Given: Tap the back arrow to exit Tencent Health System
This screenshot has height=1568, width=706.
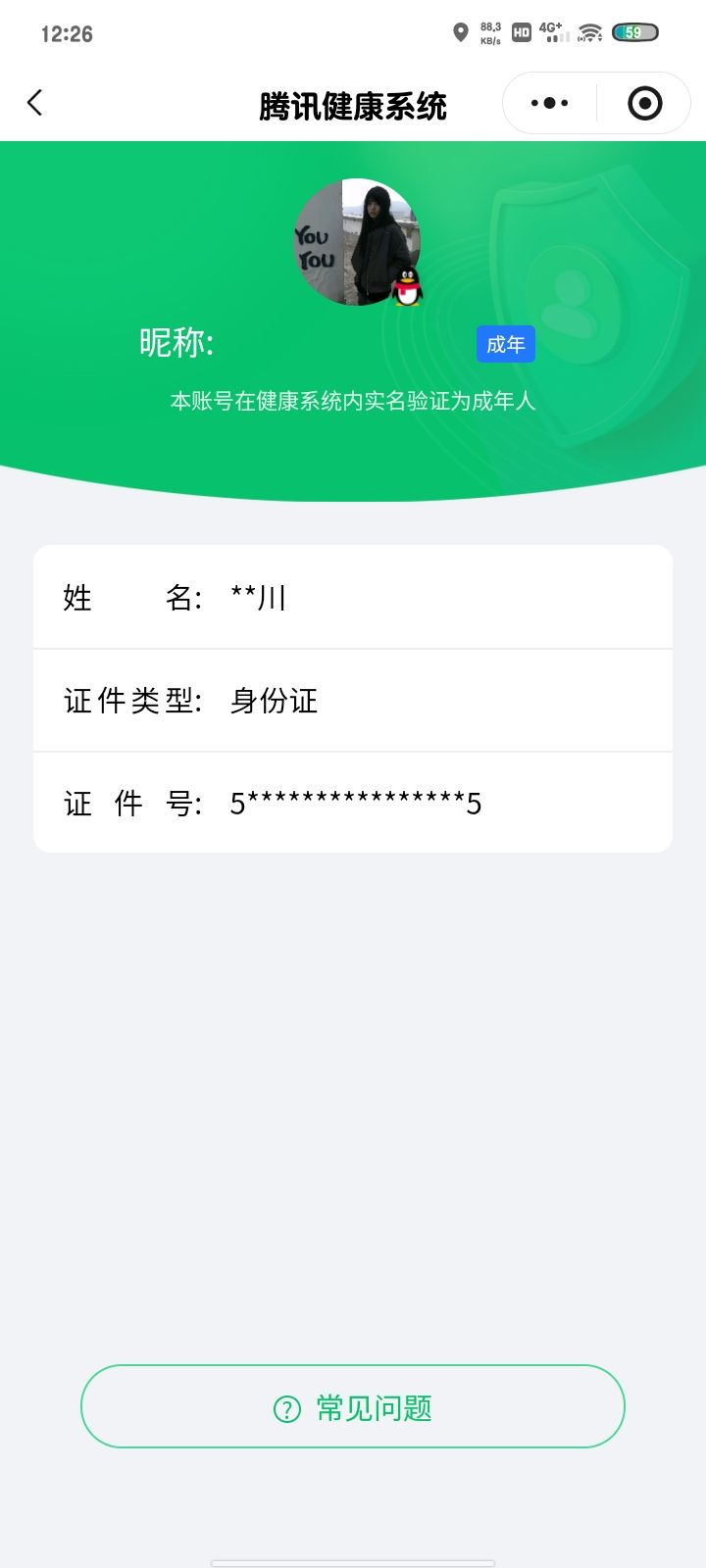Looking at the screenshot, I should point(35,102).
